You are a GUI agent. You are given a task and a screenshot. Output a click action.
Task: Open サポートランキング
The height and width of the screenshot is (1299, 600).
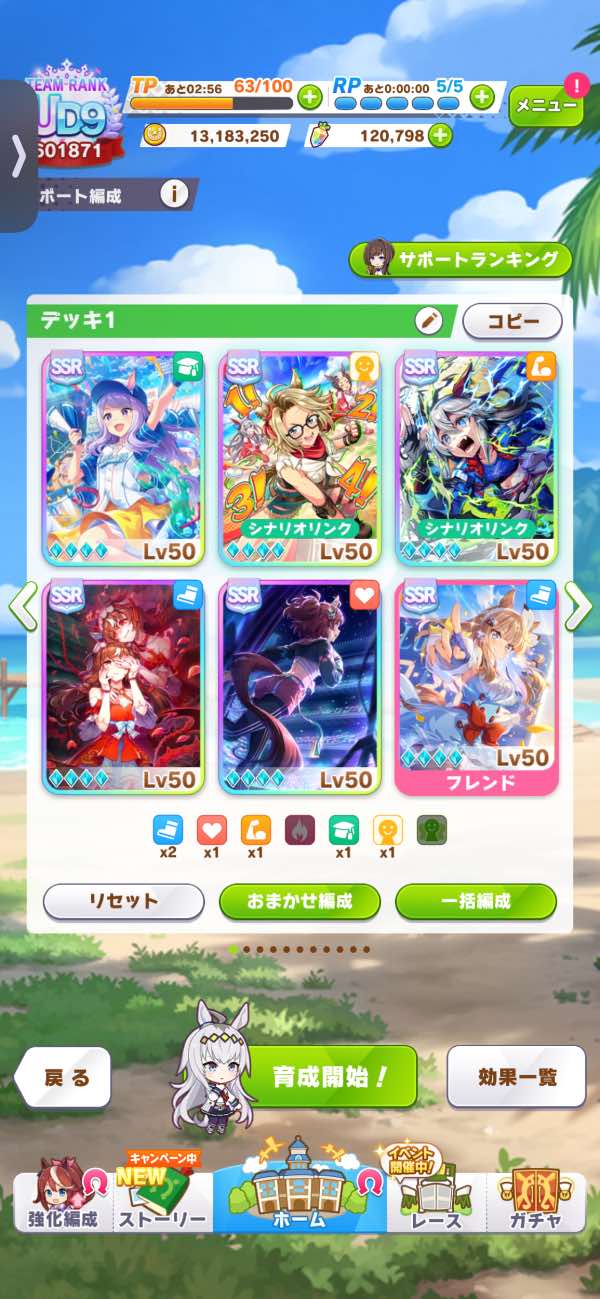[461, 260]
